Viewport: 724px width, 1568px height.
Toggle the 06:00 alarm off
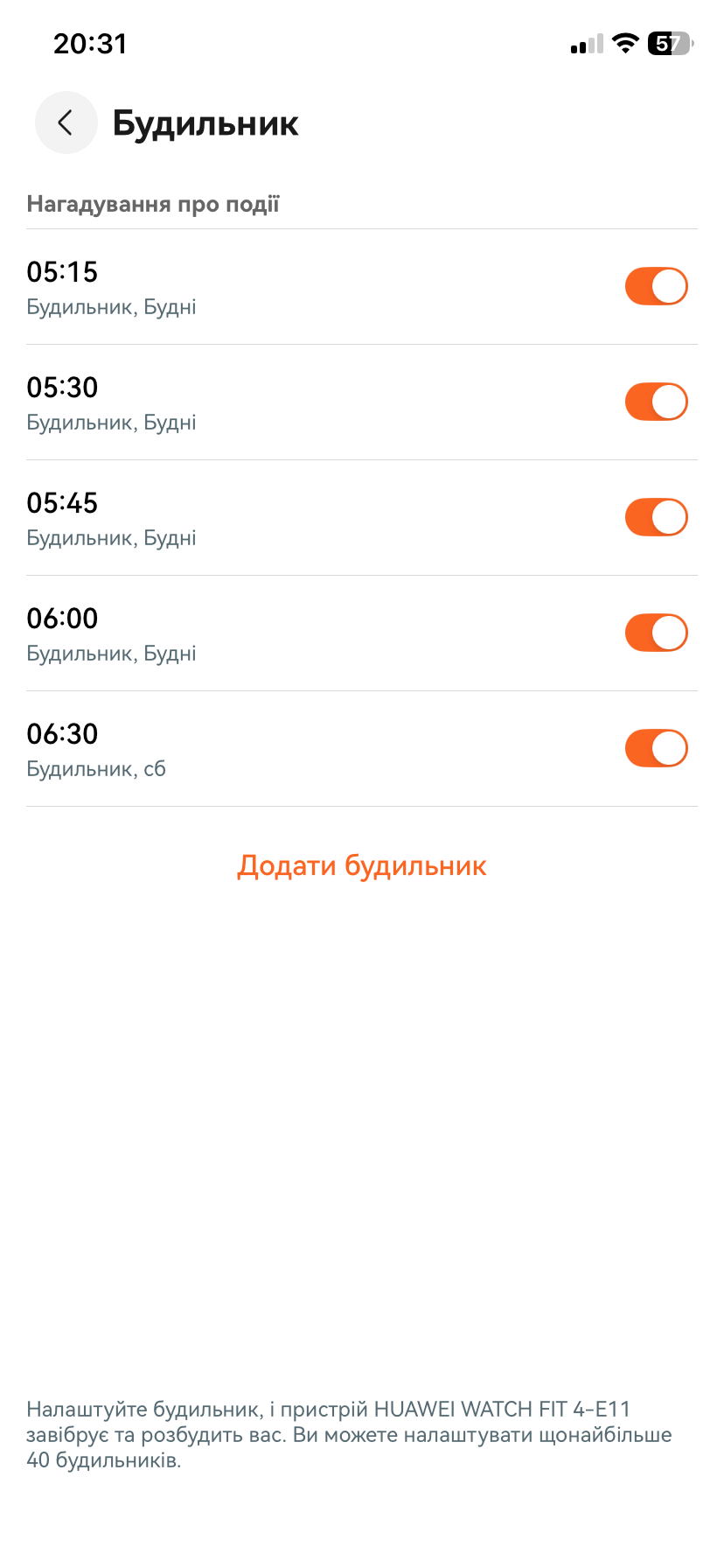click(x=656, y=633)
